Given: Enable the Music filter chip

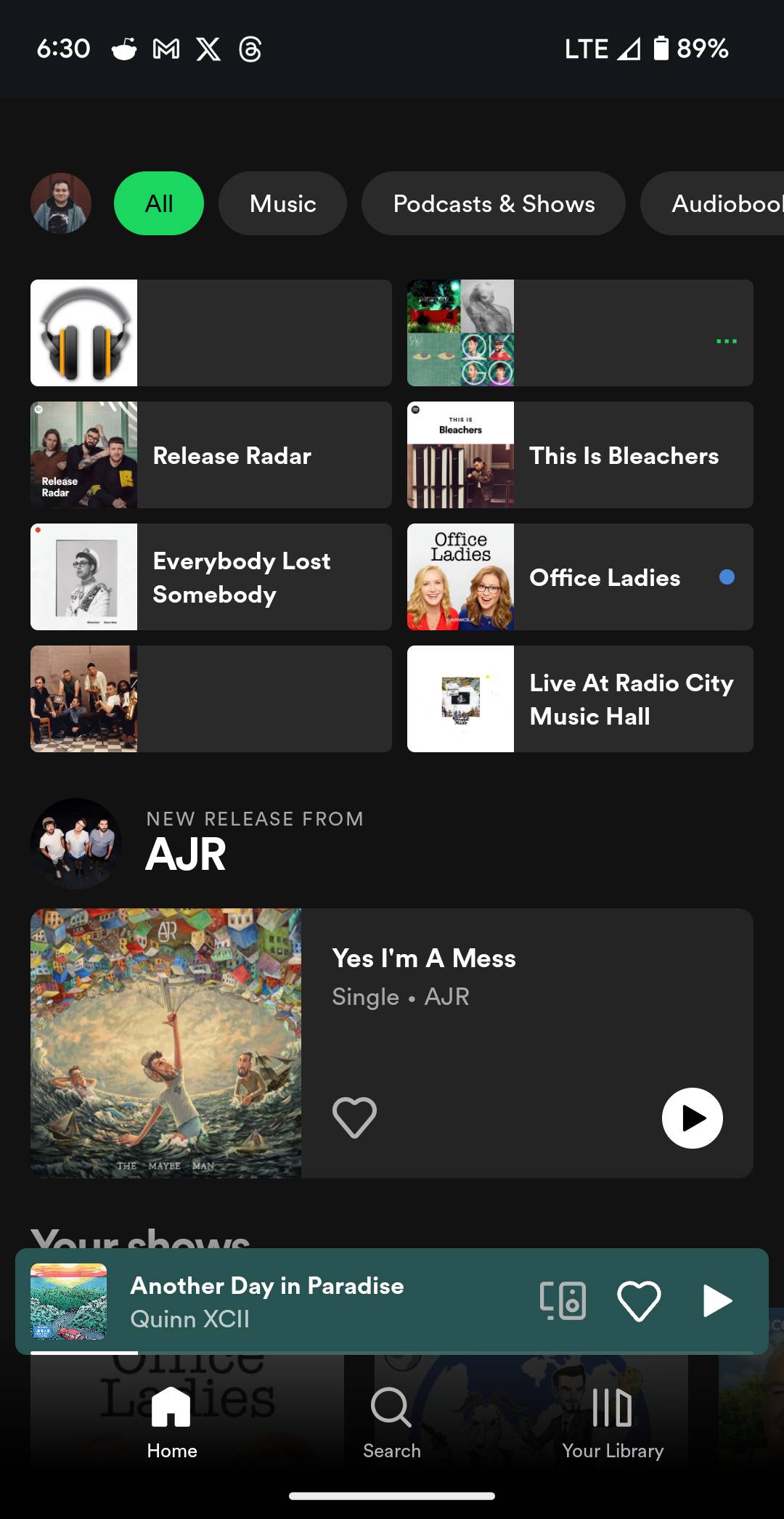Looking at the screenshot, I should coord(282,203).
